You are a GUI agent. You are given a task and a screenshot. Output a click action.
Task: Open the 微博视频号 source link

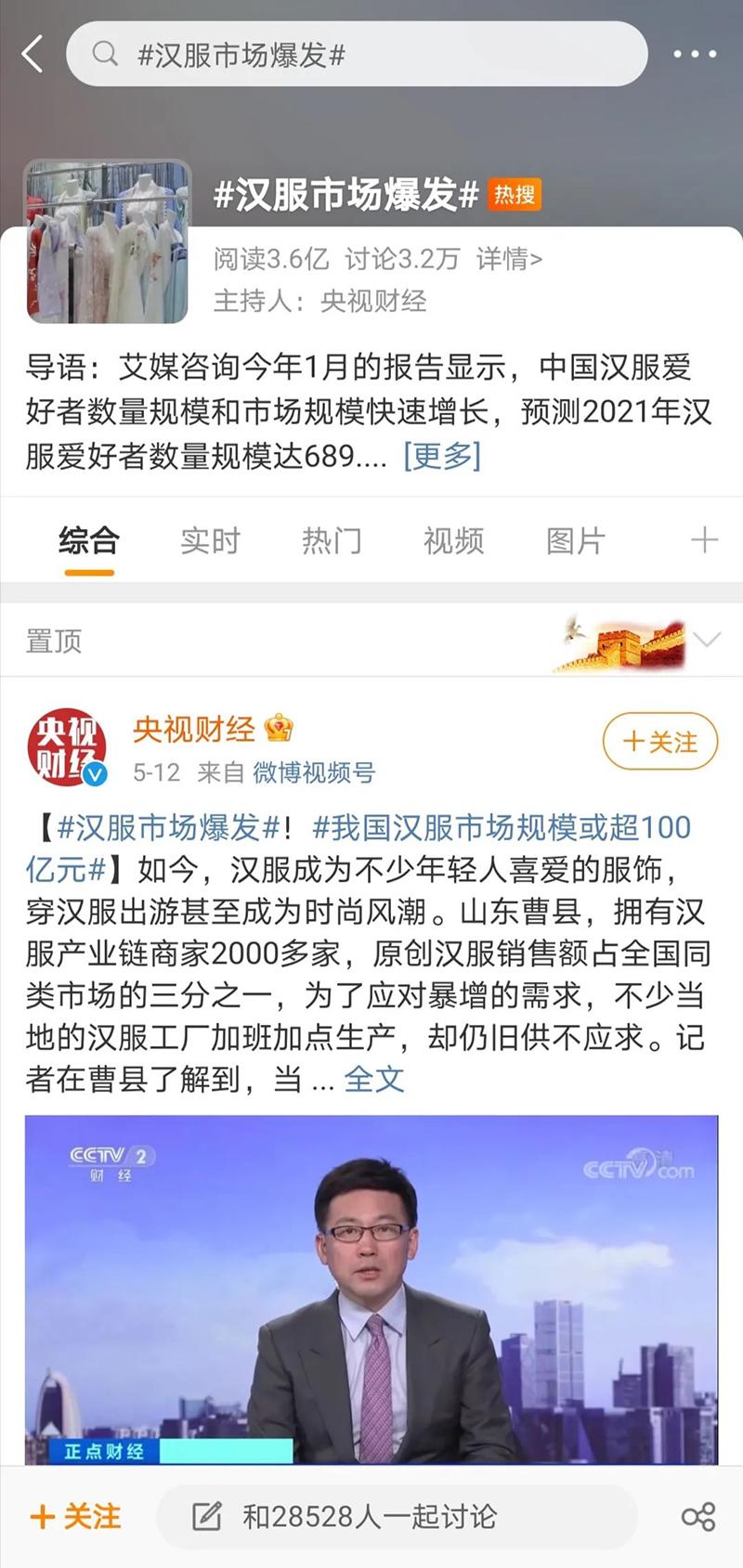pos(314,772)
